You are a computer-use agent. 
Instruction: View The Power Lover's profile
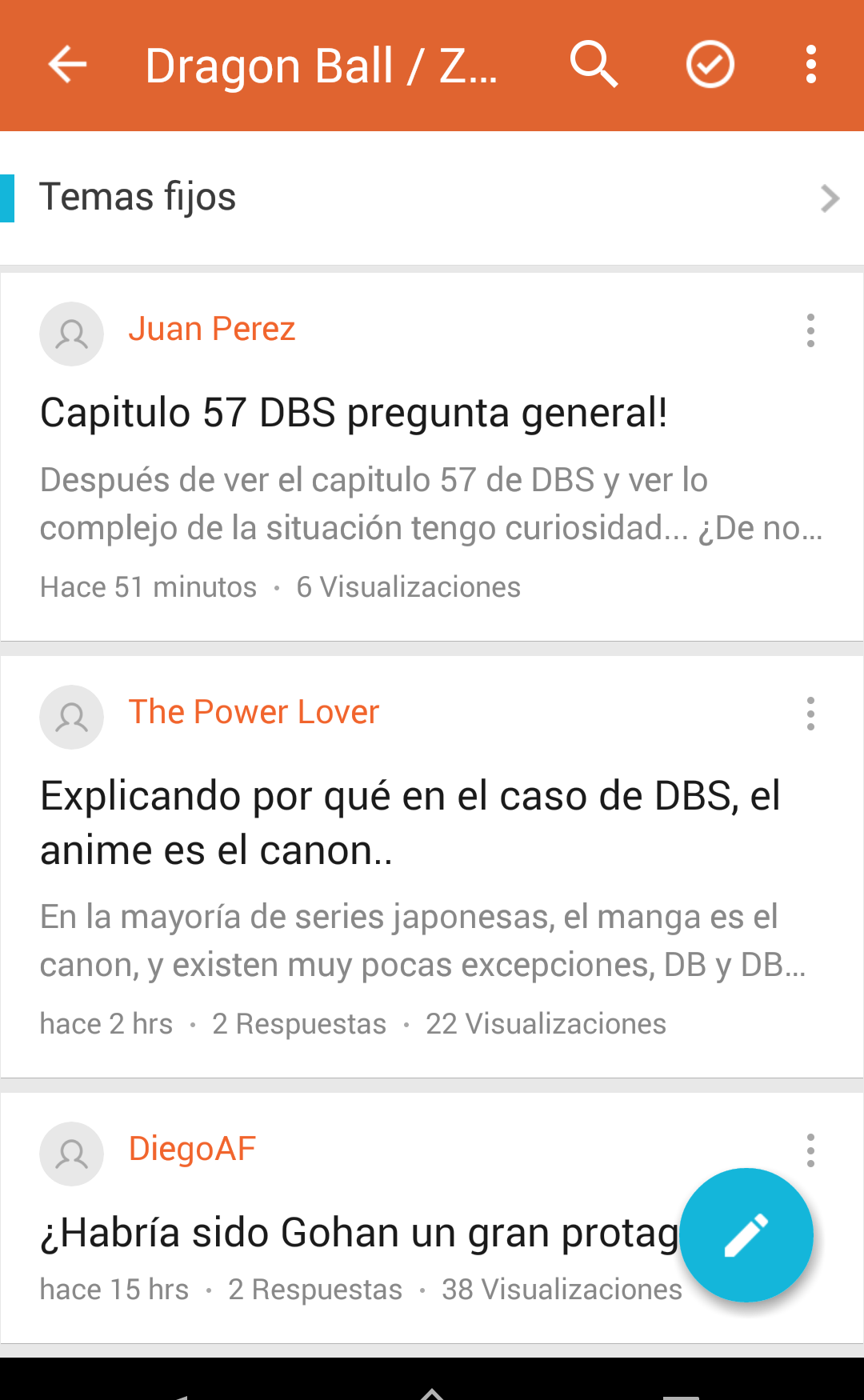254,712
